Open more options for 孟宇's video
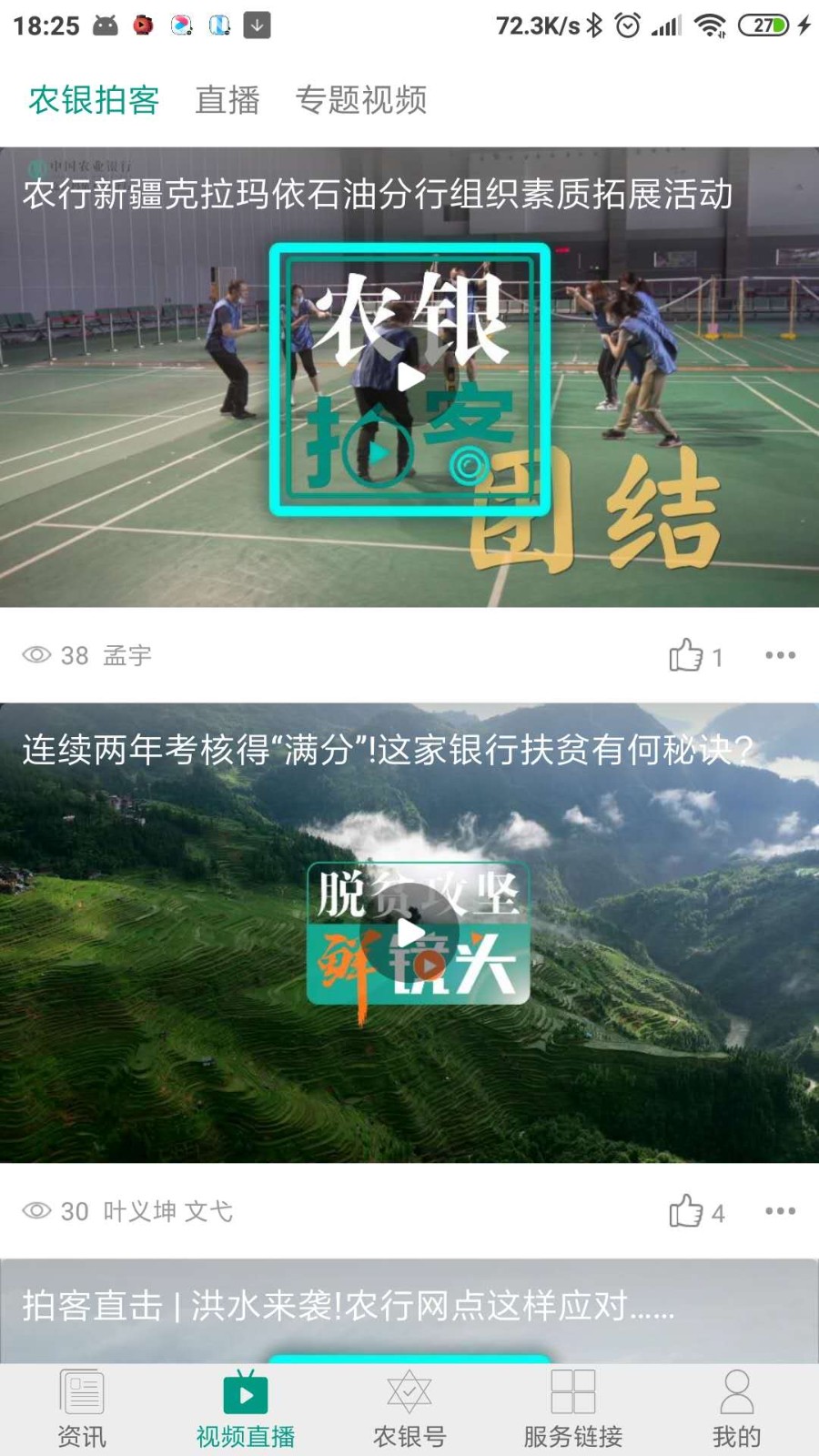 [x=780, y=655]
